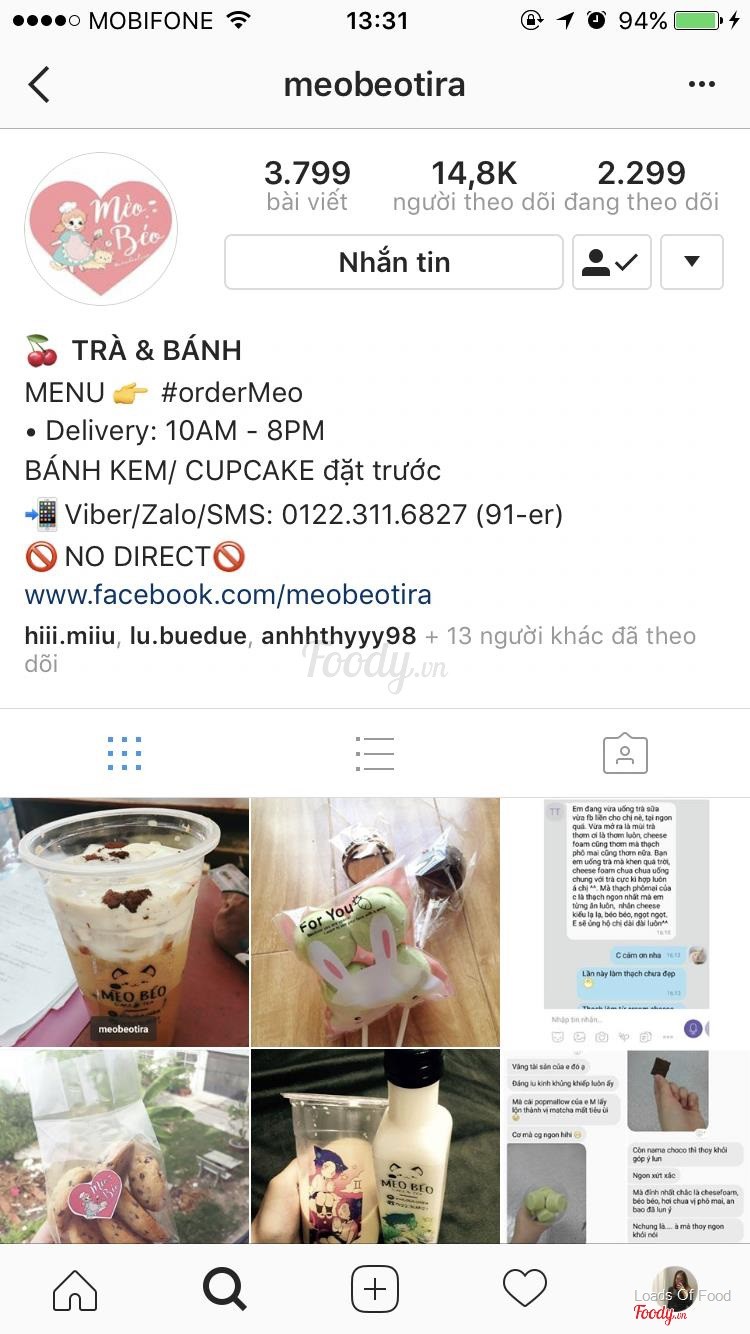The image size is (750, 1334).
Task: Open the cookies bag post
Action: pos(124,1146)
